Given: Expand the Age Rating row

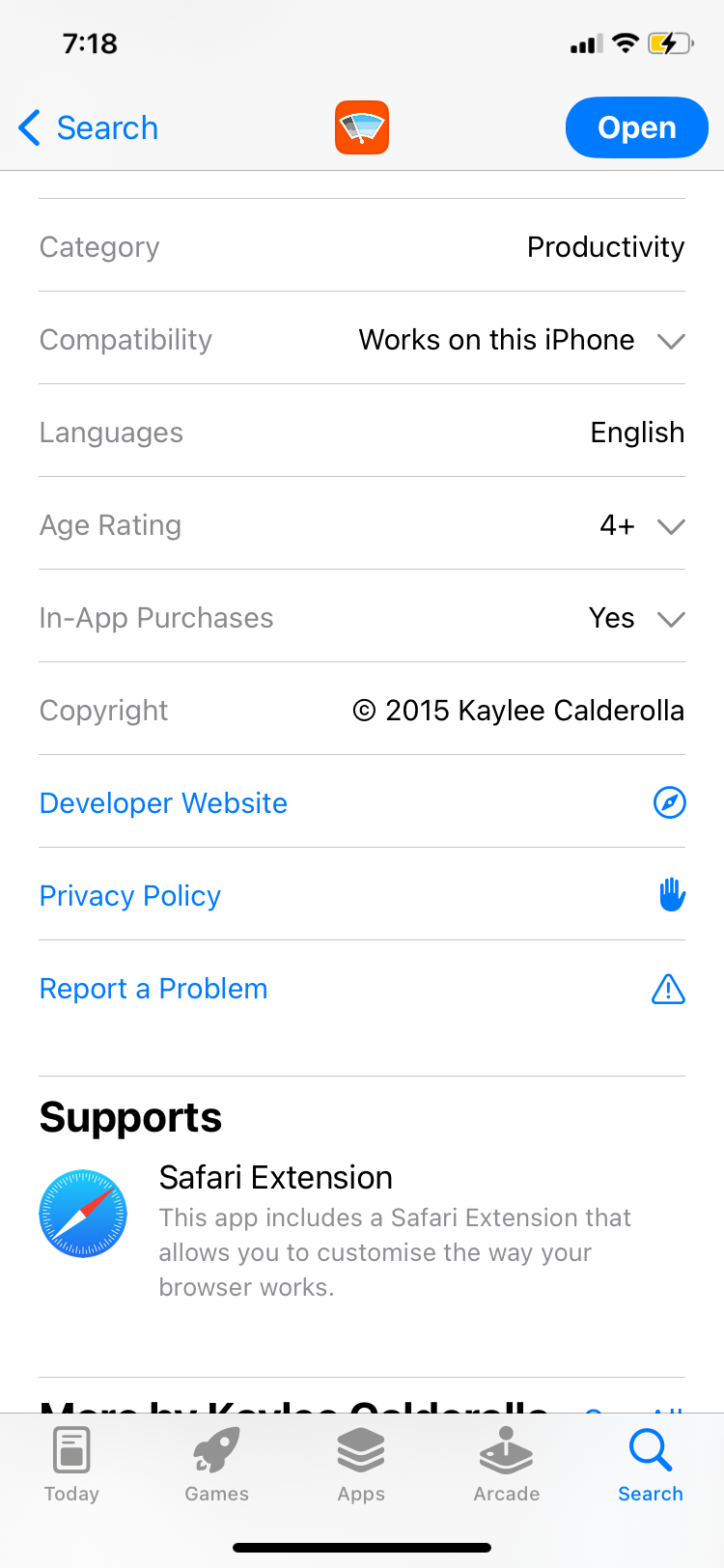Looking at the screenshot, I should [x=670, y=526].
